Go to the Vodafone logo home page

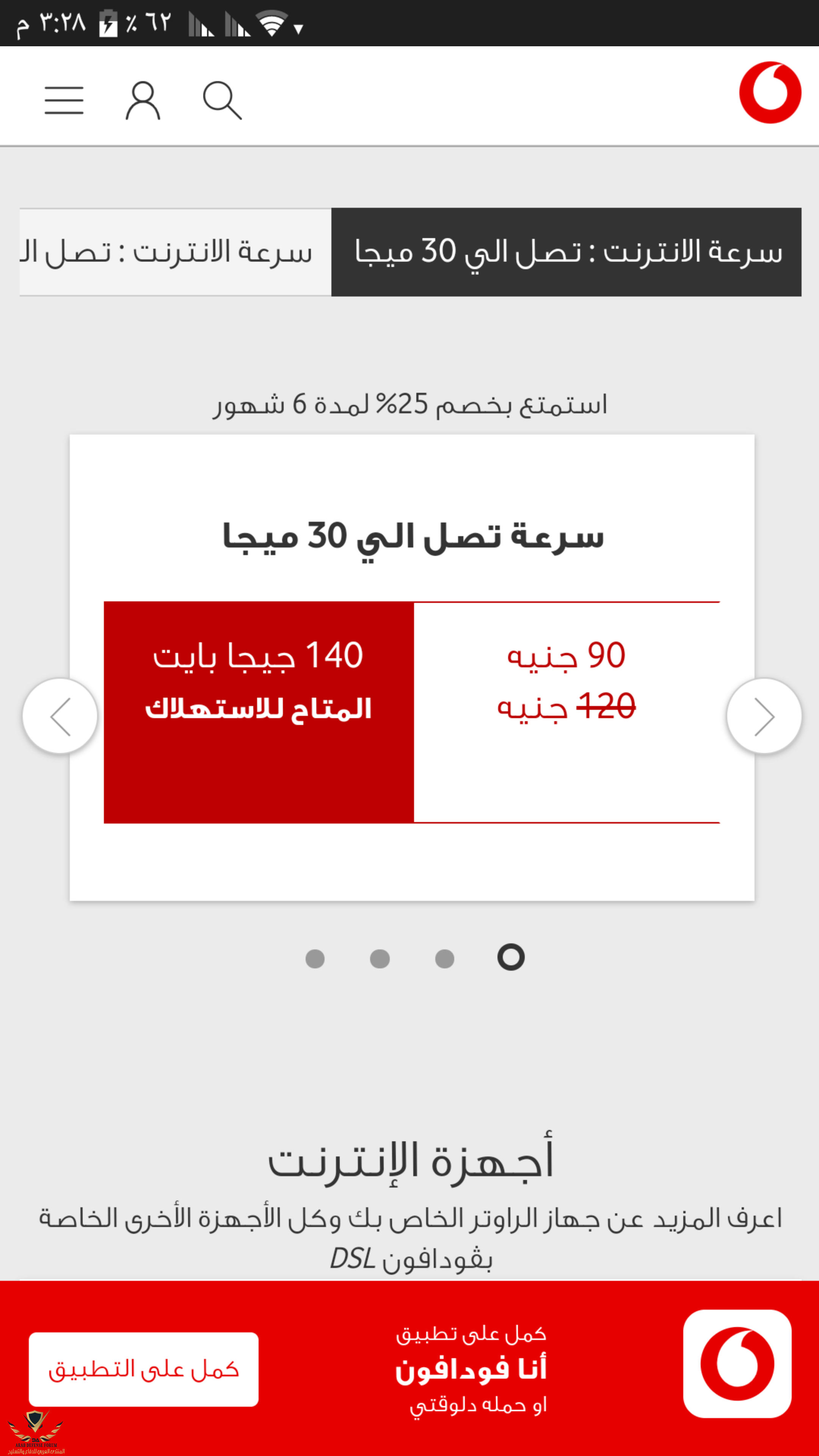pos(770,93)
